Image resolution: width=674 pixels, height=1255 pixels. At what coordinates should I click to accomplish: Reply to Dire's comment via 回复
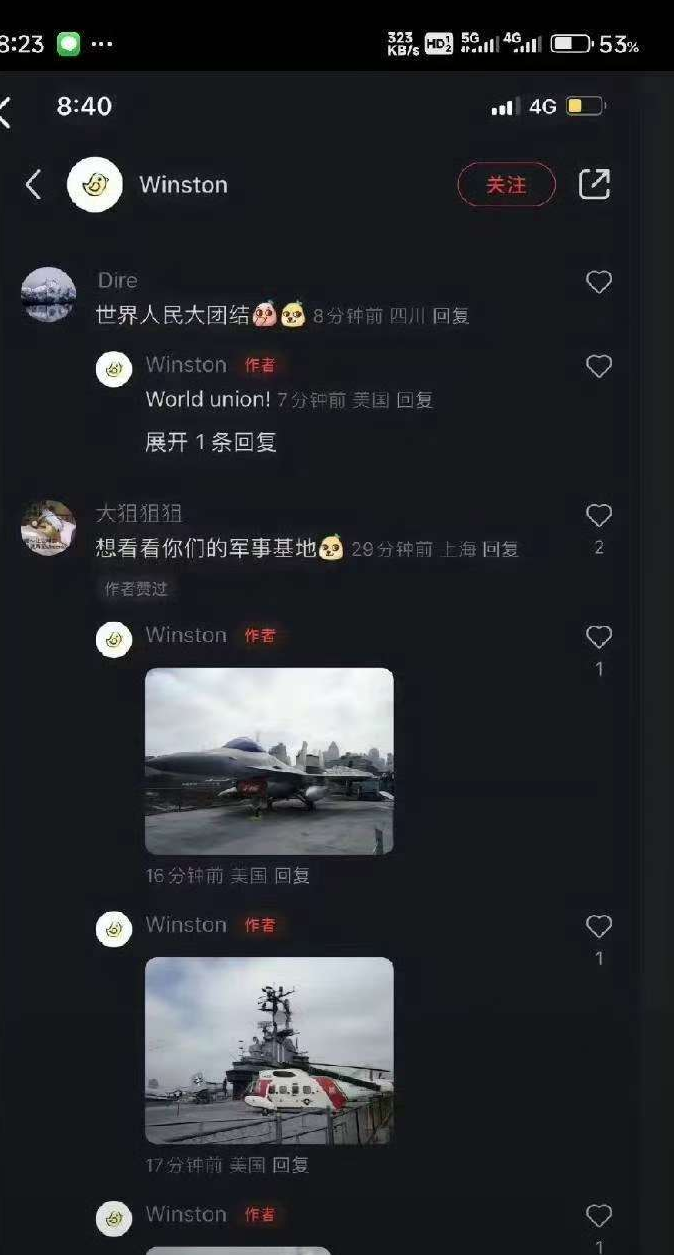pos(451,316)
